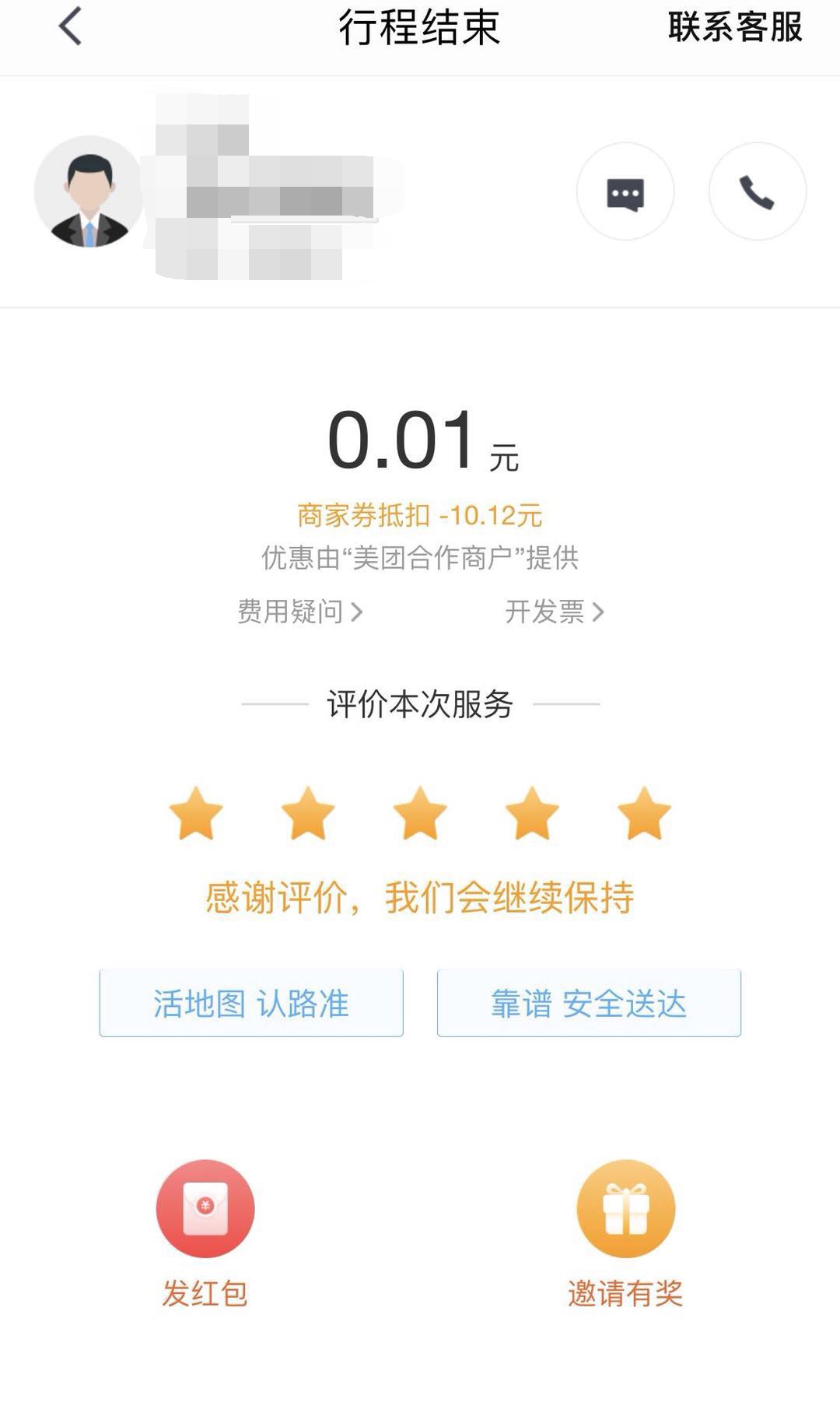Select the third rating star

point(420,814)
